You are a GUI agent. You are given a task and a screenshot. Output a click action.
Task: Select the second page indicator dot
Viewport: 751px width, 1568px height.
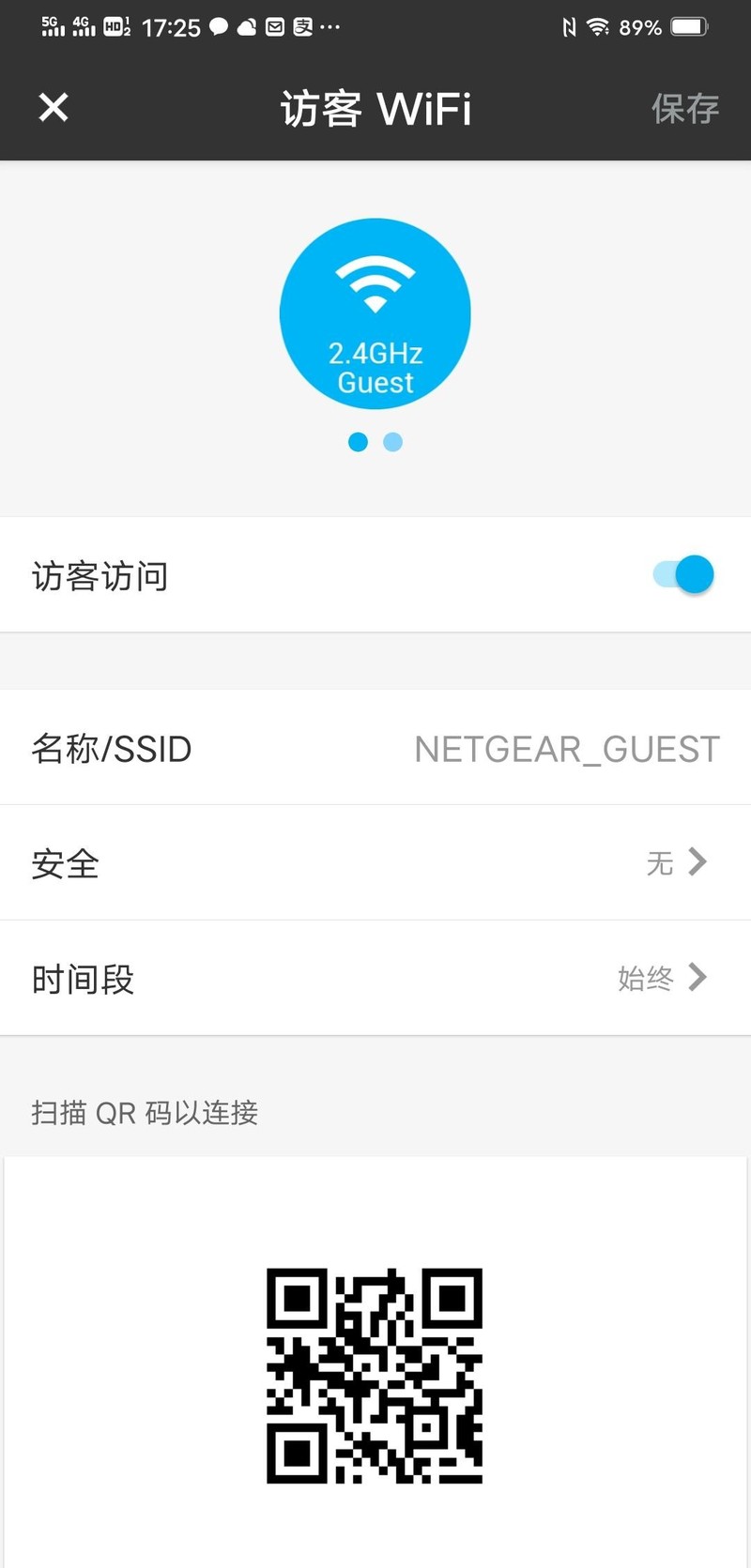coord(393,442)
